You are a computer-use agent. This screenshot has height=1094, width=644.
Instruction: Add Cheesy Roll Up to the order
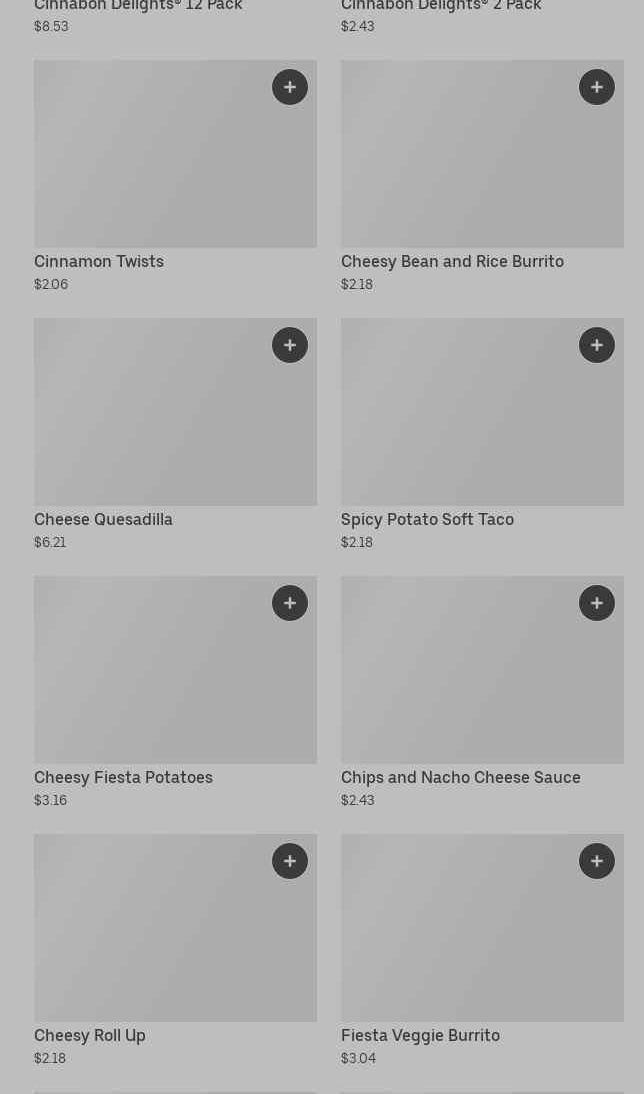[290, 861]
